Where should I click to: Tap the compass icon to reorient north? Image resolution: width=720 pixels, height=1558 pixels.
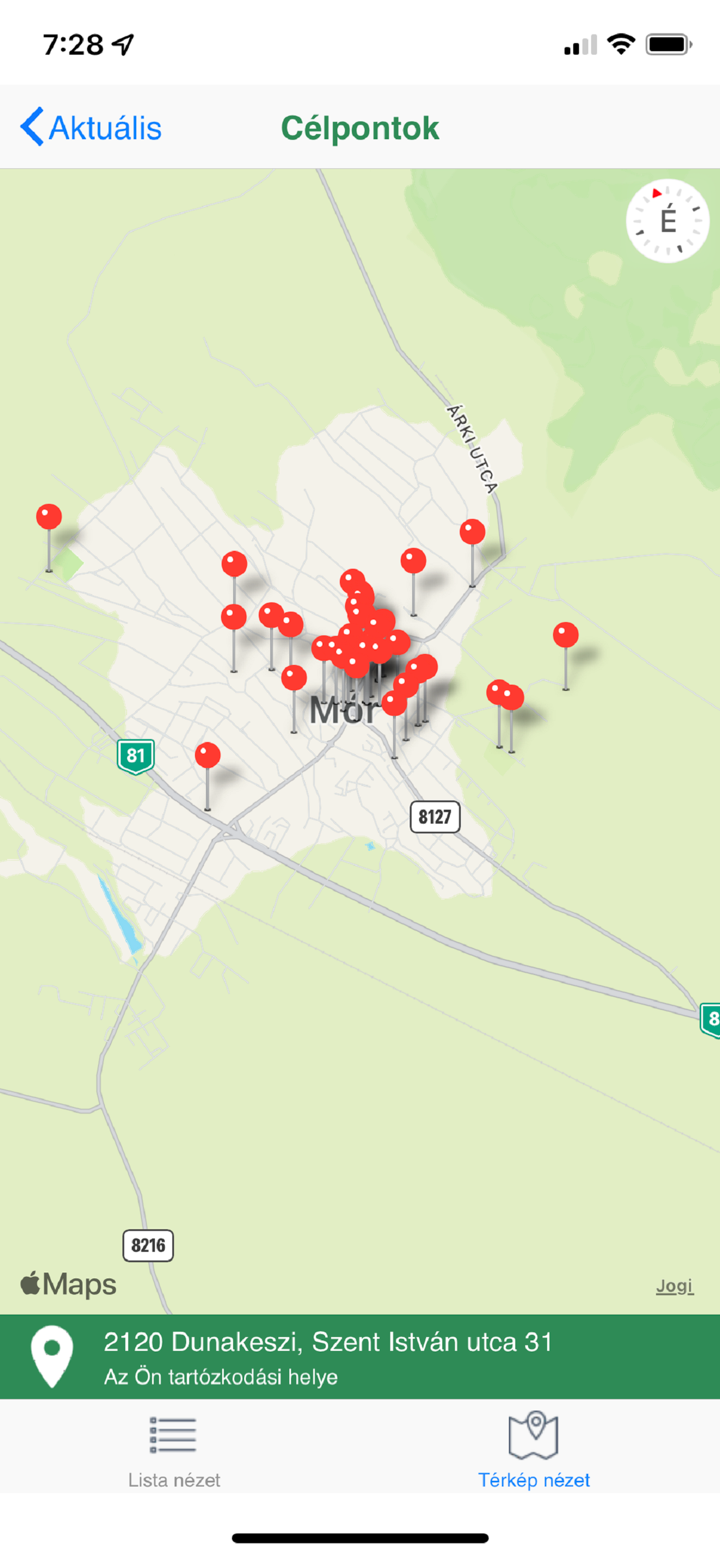point(667,220)
